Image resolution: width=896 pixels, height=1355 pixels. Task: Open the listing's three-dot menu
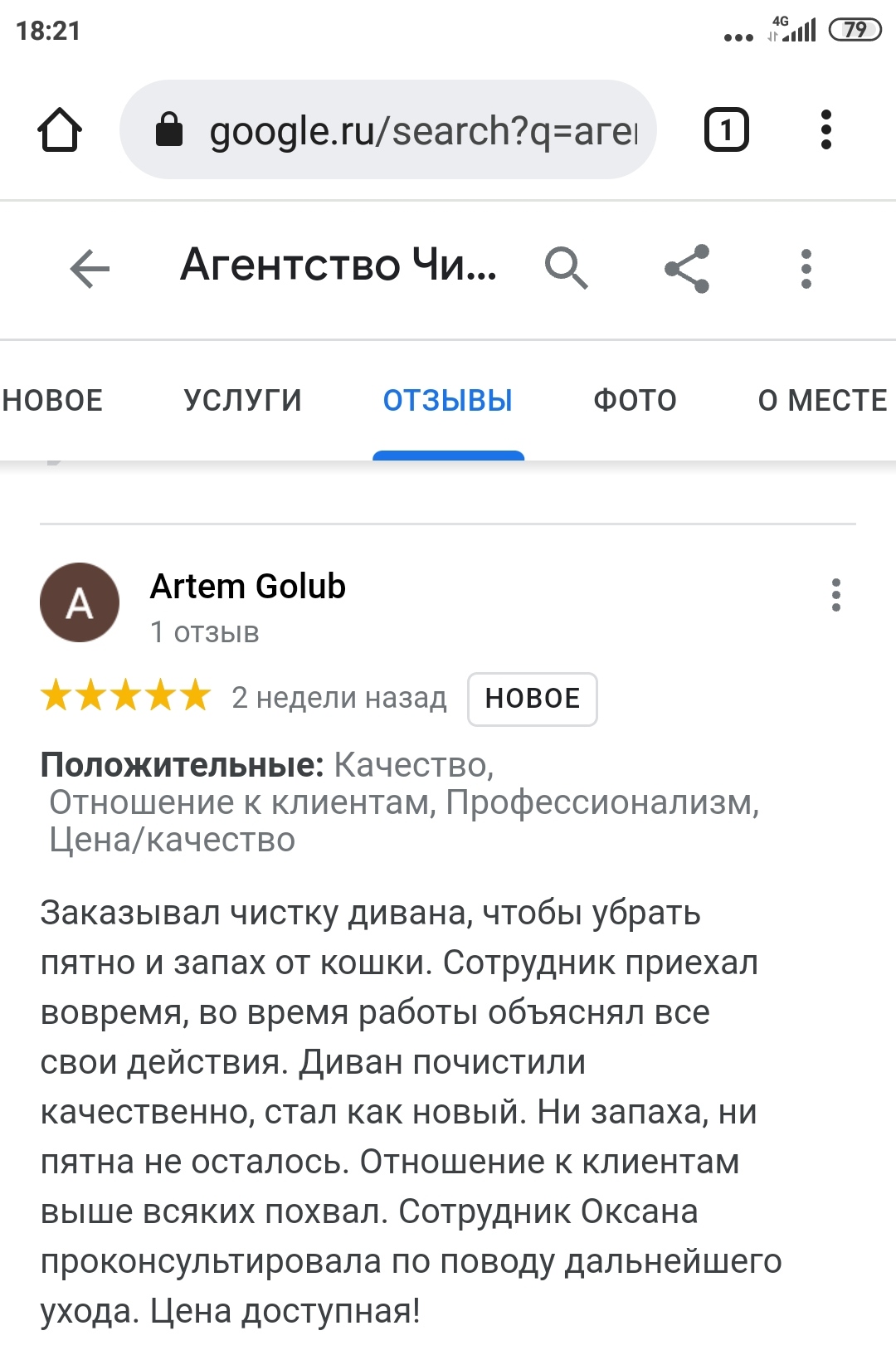806,269
